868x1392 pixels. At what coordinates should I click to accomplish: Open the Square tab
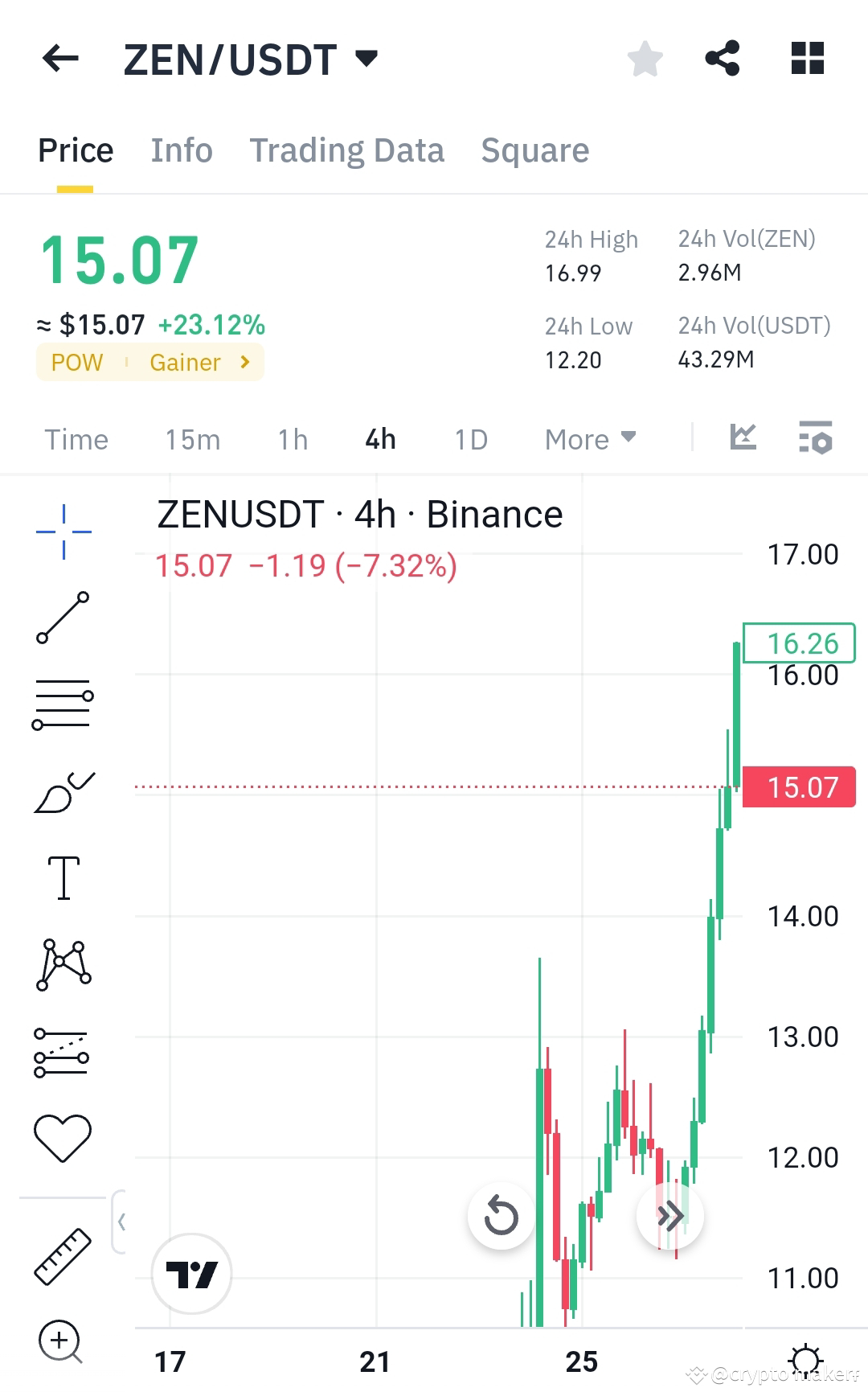coord(534,150)
